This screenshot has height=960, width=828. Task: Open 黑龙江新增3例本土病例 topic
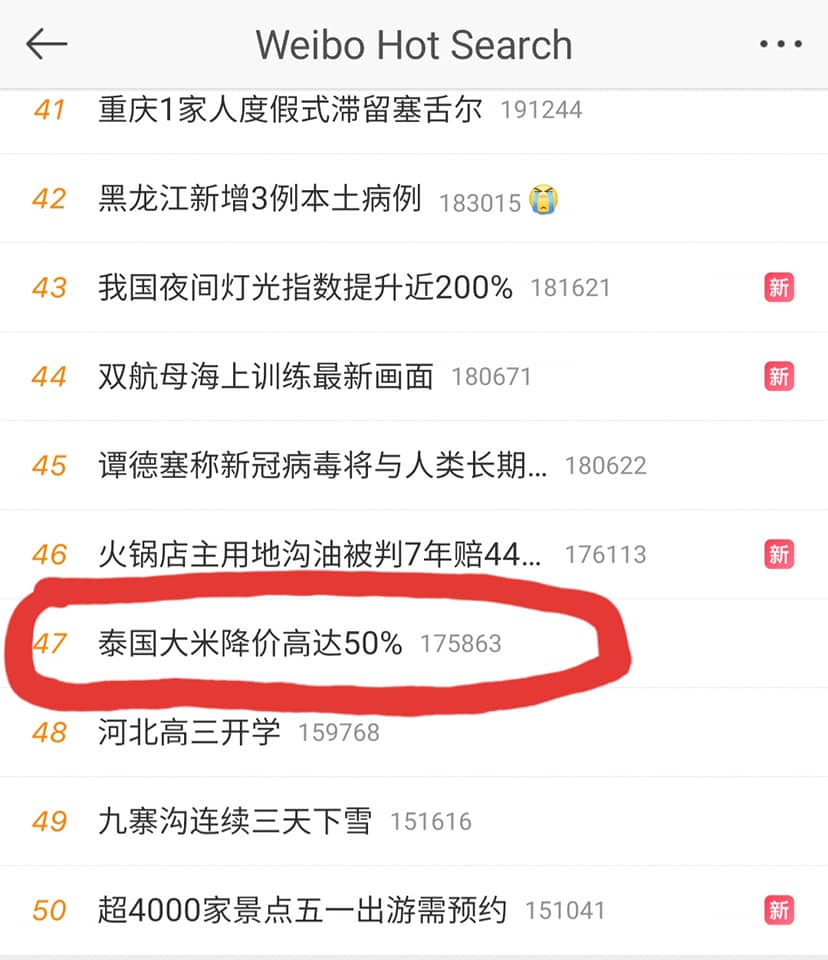click(x=260, y=199)
